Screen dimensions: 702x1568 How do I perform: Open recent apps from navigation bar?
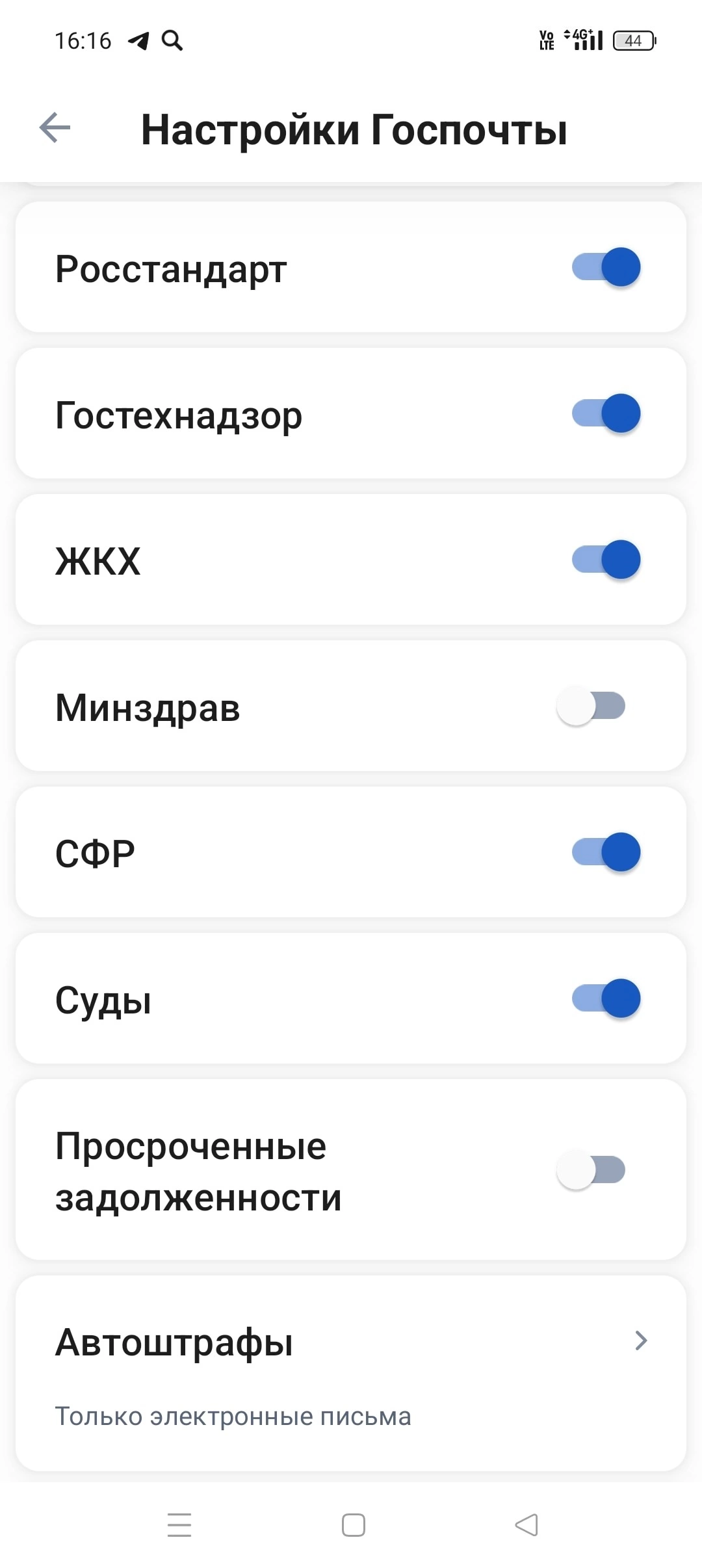tap(179, 1525)
